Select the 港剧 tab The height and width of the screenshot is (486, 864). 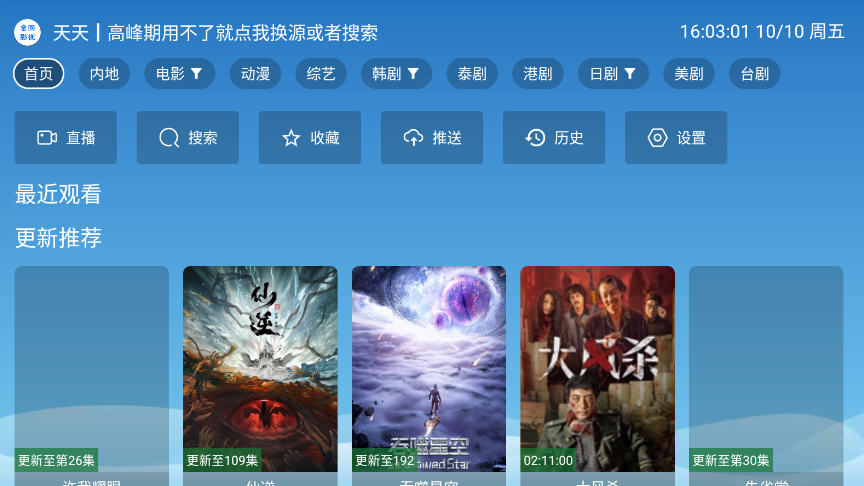coord(538,74)
